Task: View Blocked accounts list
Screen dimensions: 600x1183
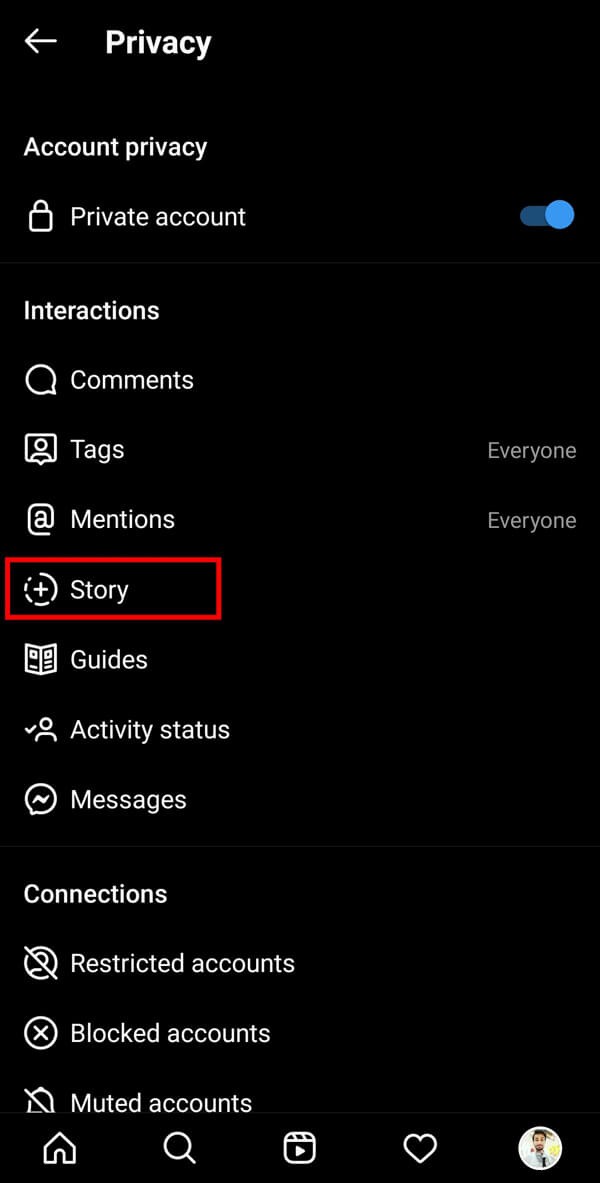Action: (170, 1034)
